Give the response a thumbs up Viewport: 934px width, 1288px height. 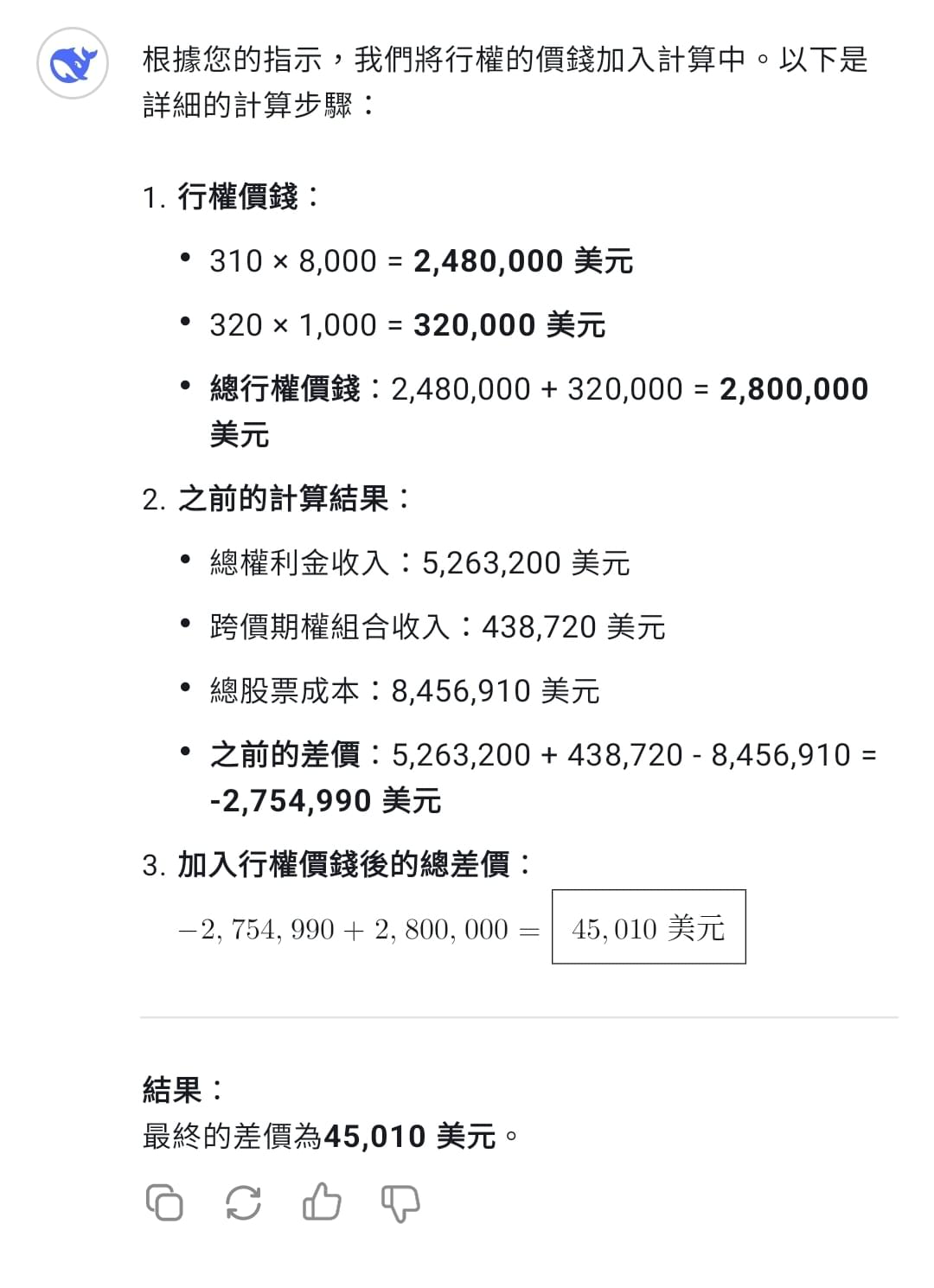(x=322, y=1201)
